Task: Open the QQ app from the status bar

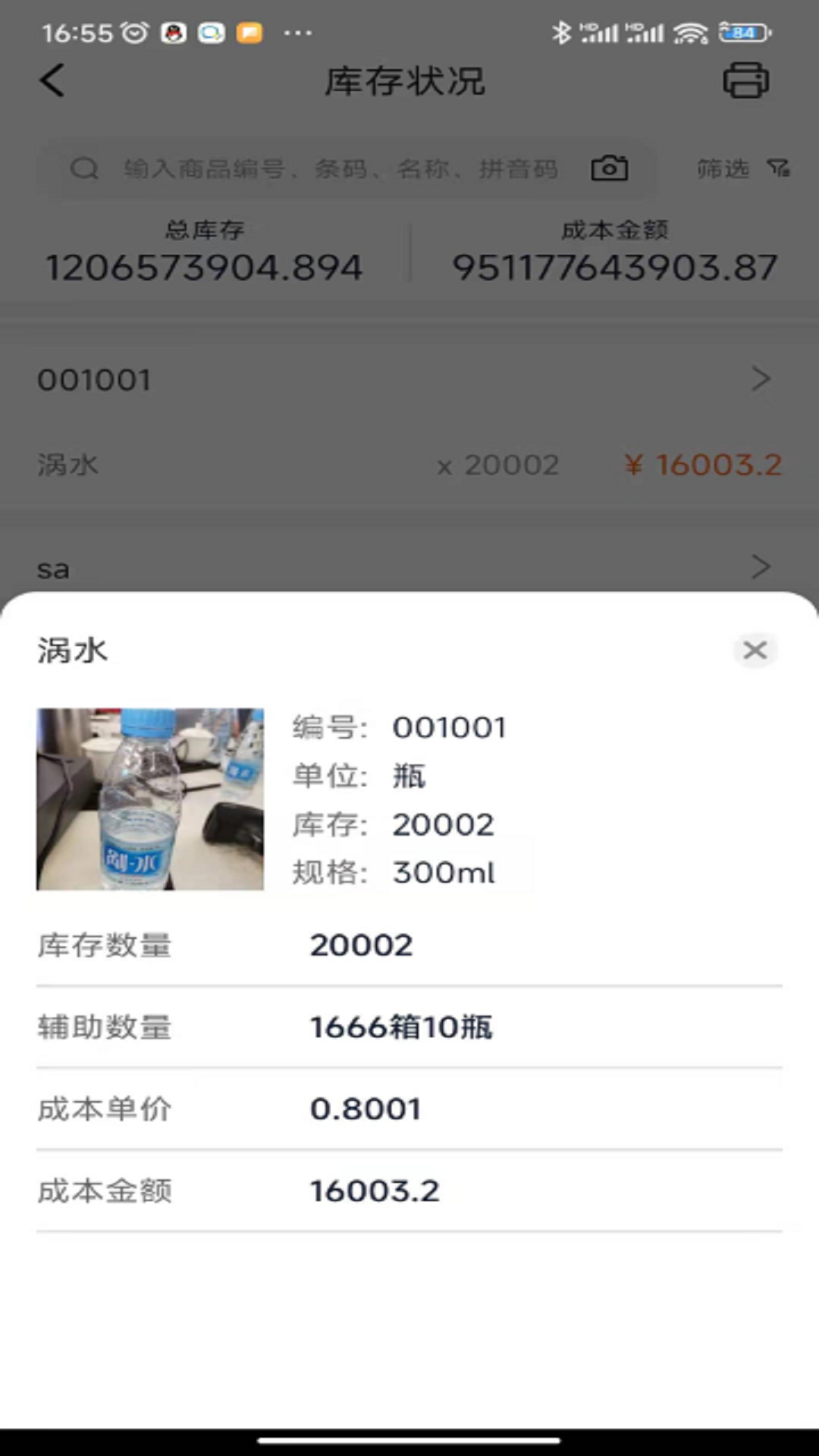Action: 173,33
